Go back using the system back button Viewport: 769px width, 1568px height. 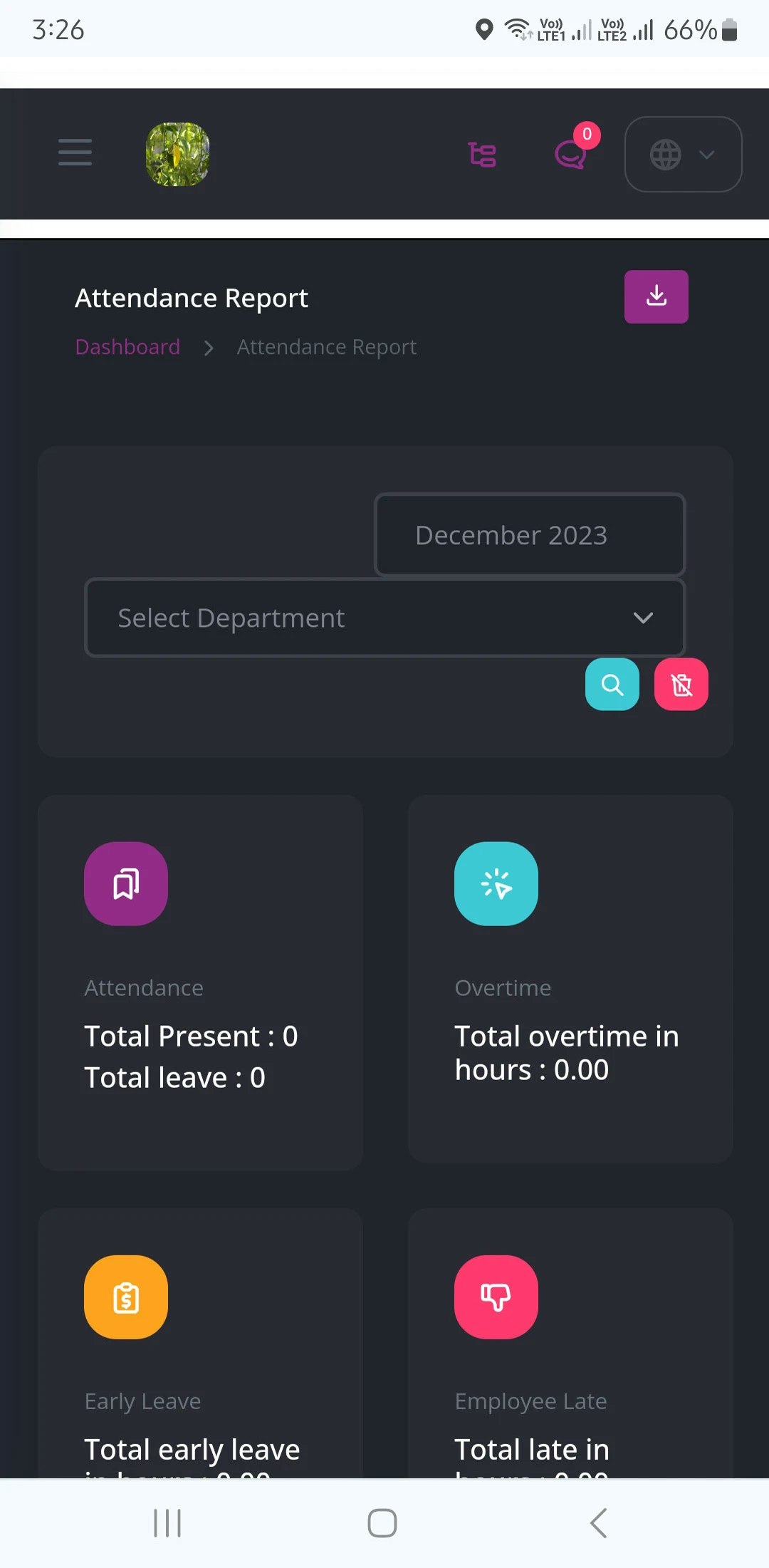coord(598,1523)
